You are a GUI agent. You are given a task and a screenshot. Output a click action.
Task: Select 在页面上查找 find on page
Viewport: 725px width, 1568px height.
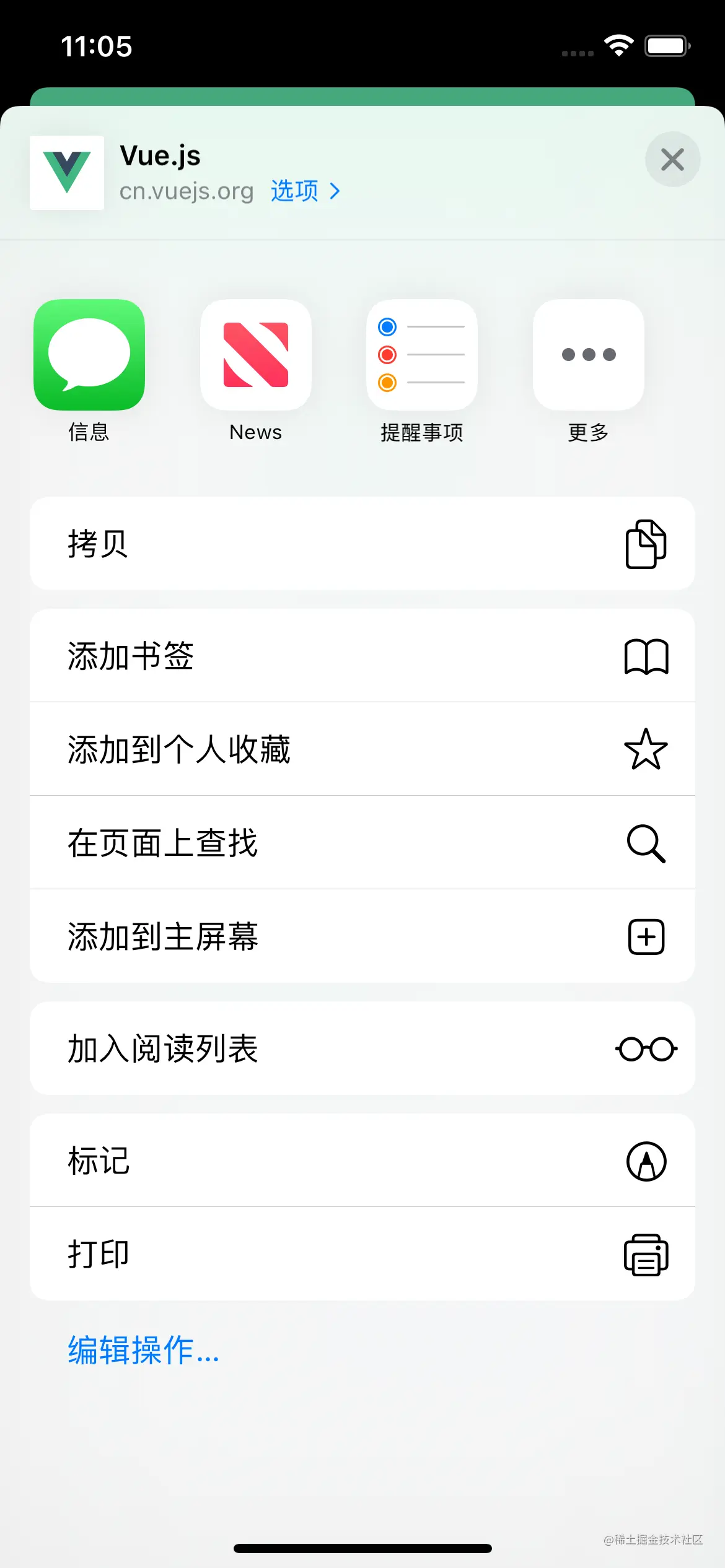[362, 843]
